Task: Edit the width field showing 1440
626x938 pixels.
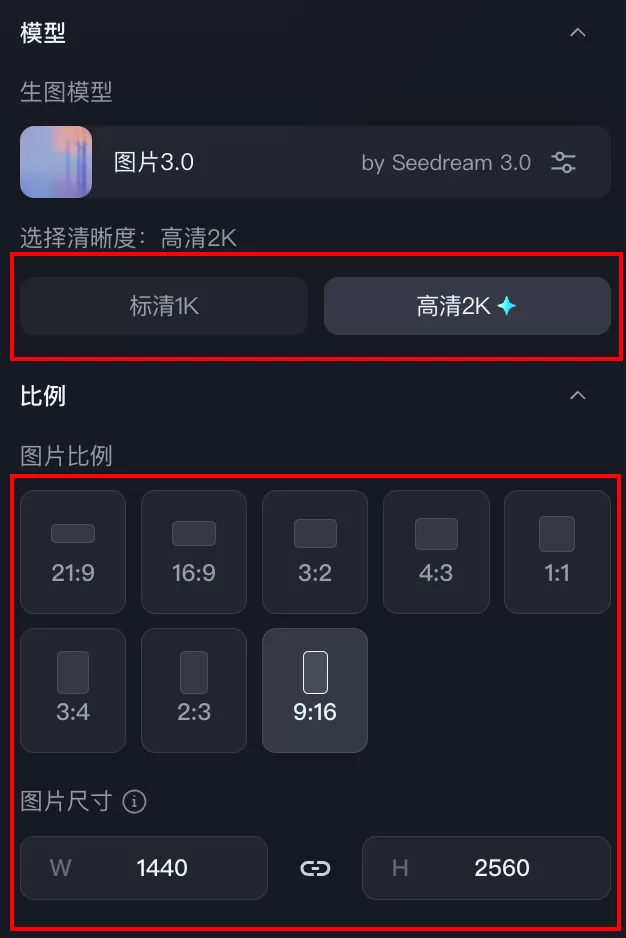Action: tap(144, 867)
